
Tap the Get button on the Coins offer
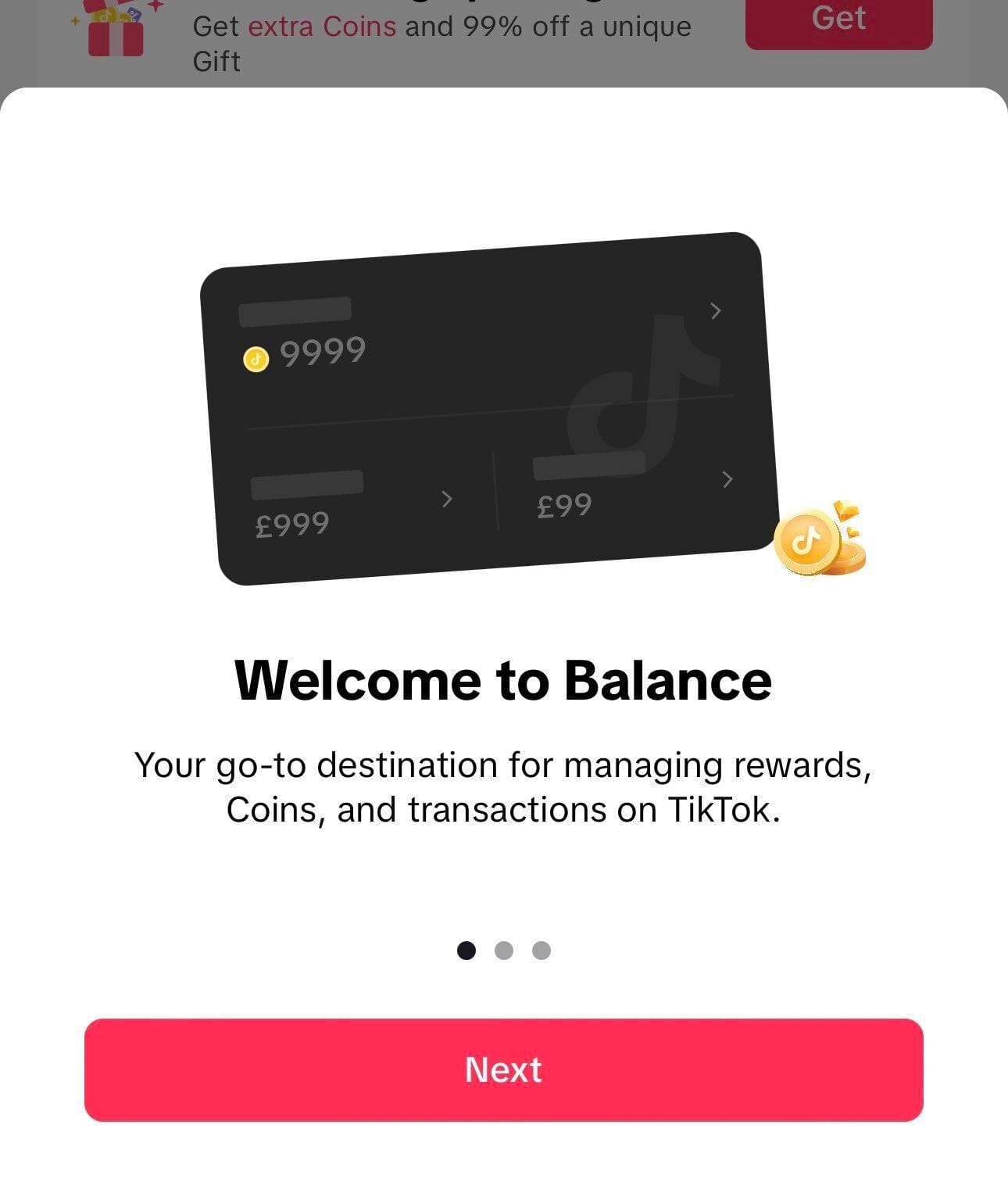coord(838,21)
